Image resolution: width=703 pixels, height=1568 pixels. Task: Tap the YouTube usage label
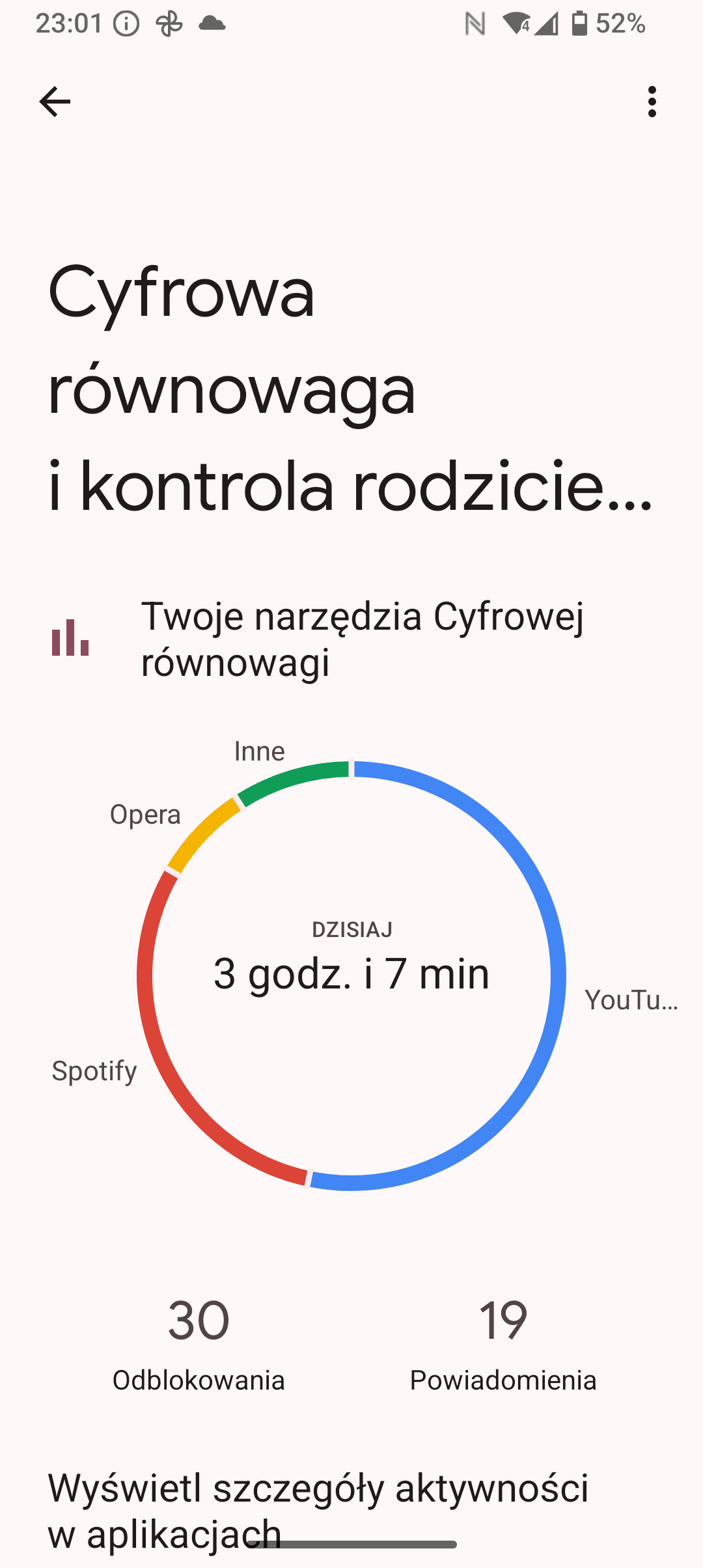coord(631,1000)
